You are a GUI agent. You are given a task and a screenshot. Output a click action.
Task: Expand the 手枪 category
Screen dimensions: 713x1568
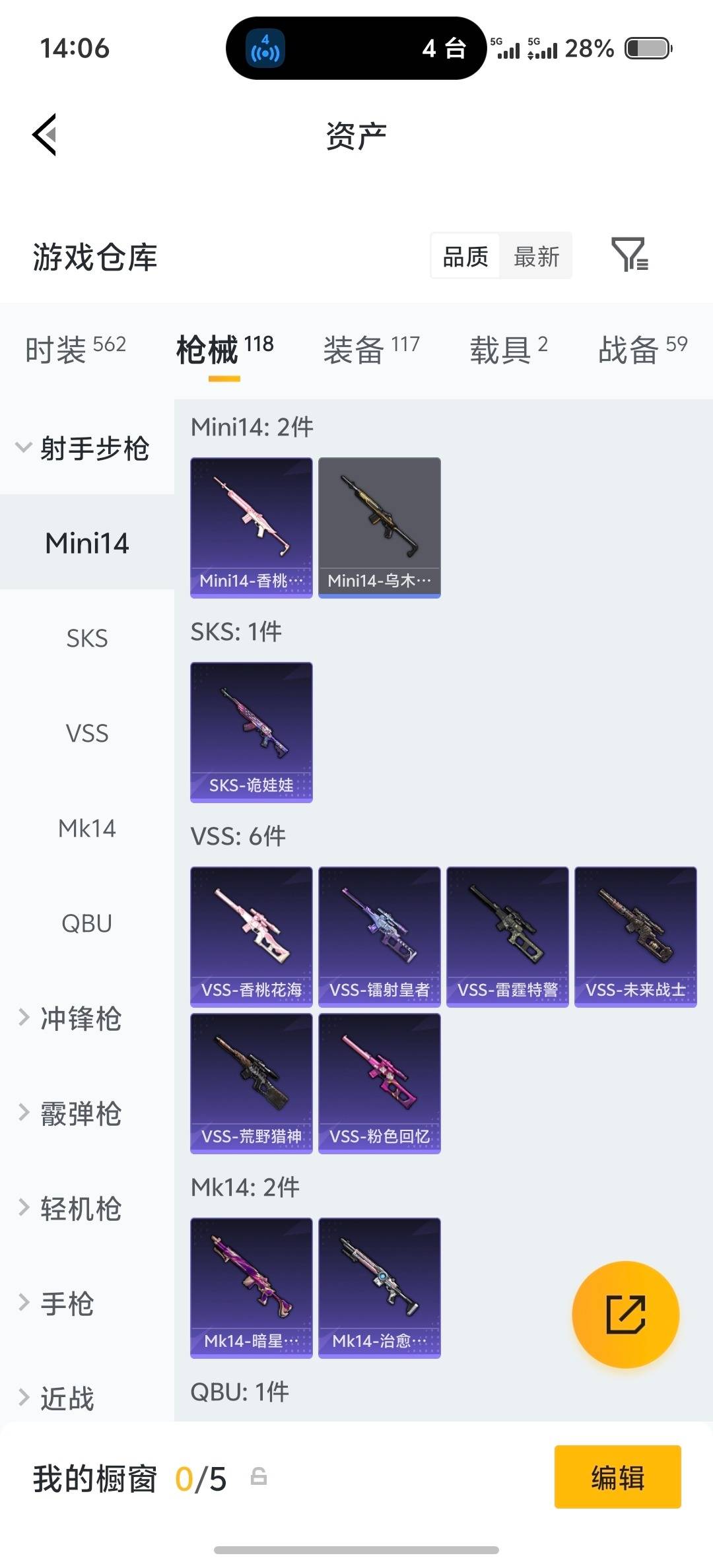tap(66, 1302)
